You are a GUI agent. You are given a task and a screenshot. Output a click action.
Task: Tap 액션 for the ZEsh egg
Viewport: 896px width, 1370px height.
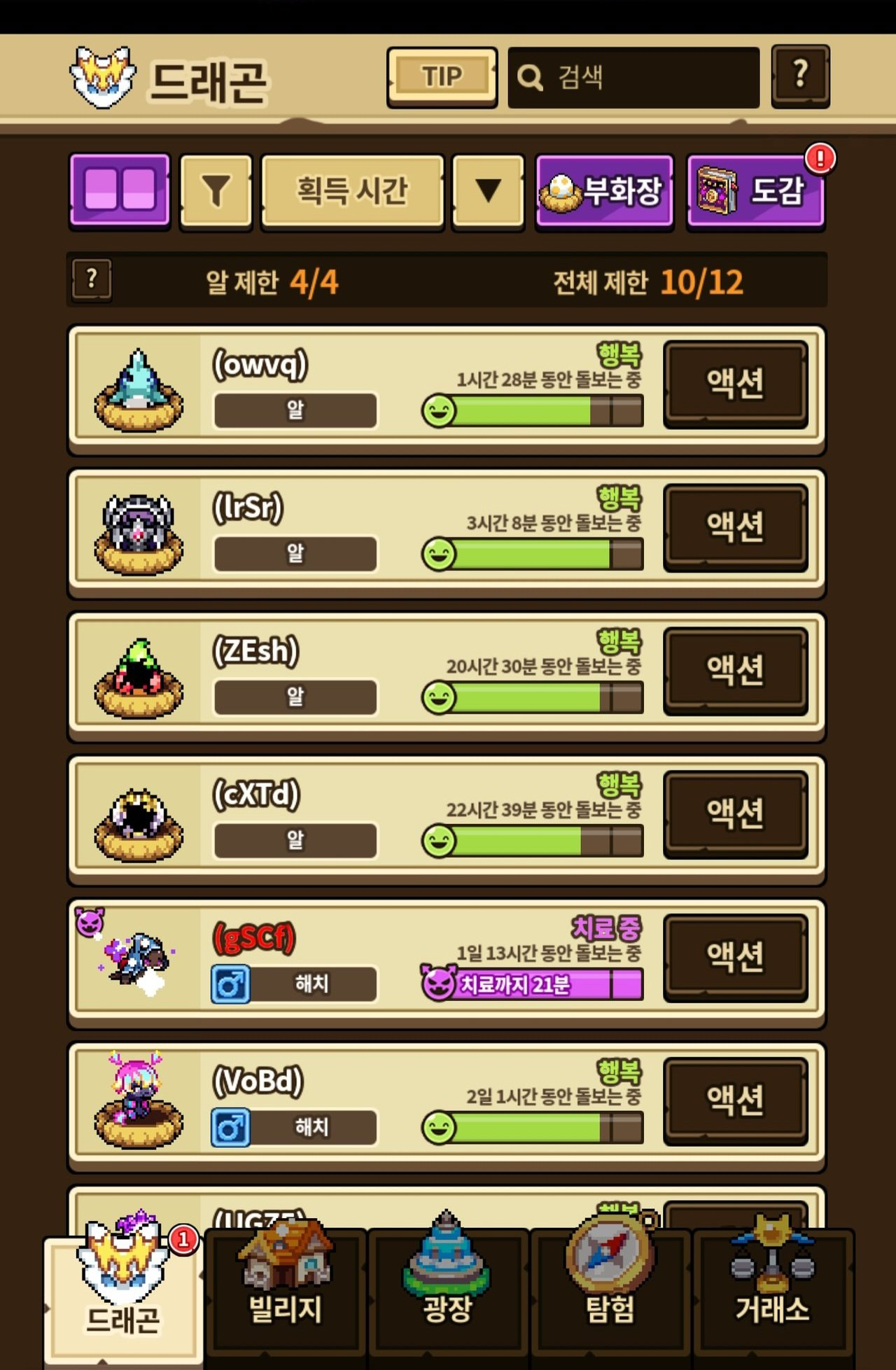pyautogui.click(x=735, y=671)
